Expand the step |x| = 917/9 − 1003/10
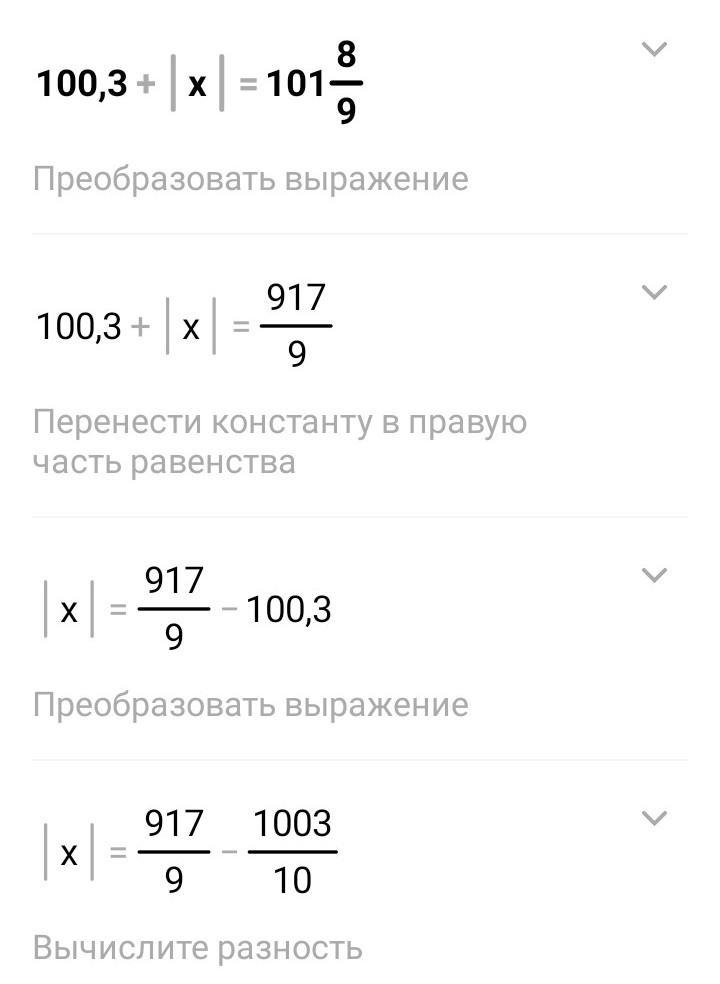Image resolution: width=720 pixels, height=984 pixels. click(653, 818)
